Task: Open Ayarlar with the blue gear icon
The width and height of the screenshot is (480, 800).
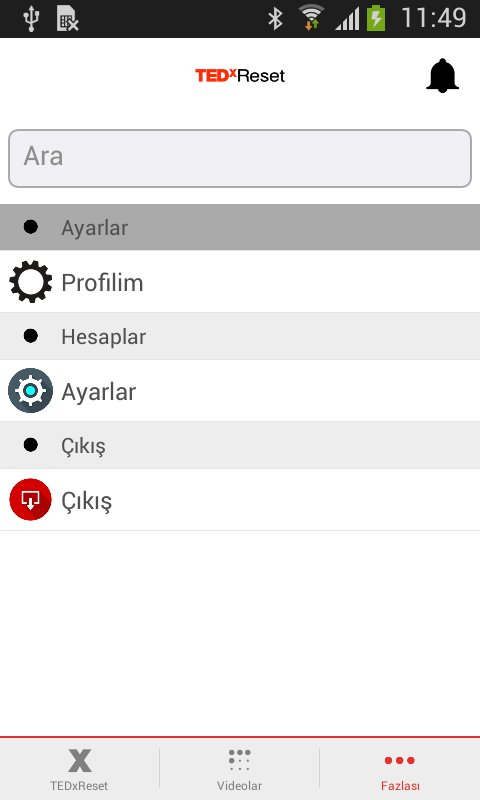Action: pyautogui.click(x=240, y=391)
